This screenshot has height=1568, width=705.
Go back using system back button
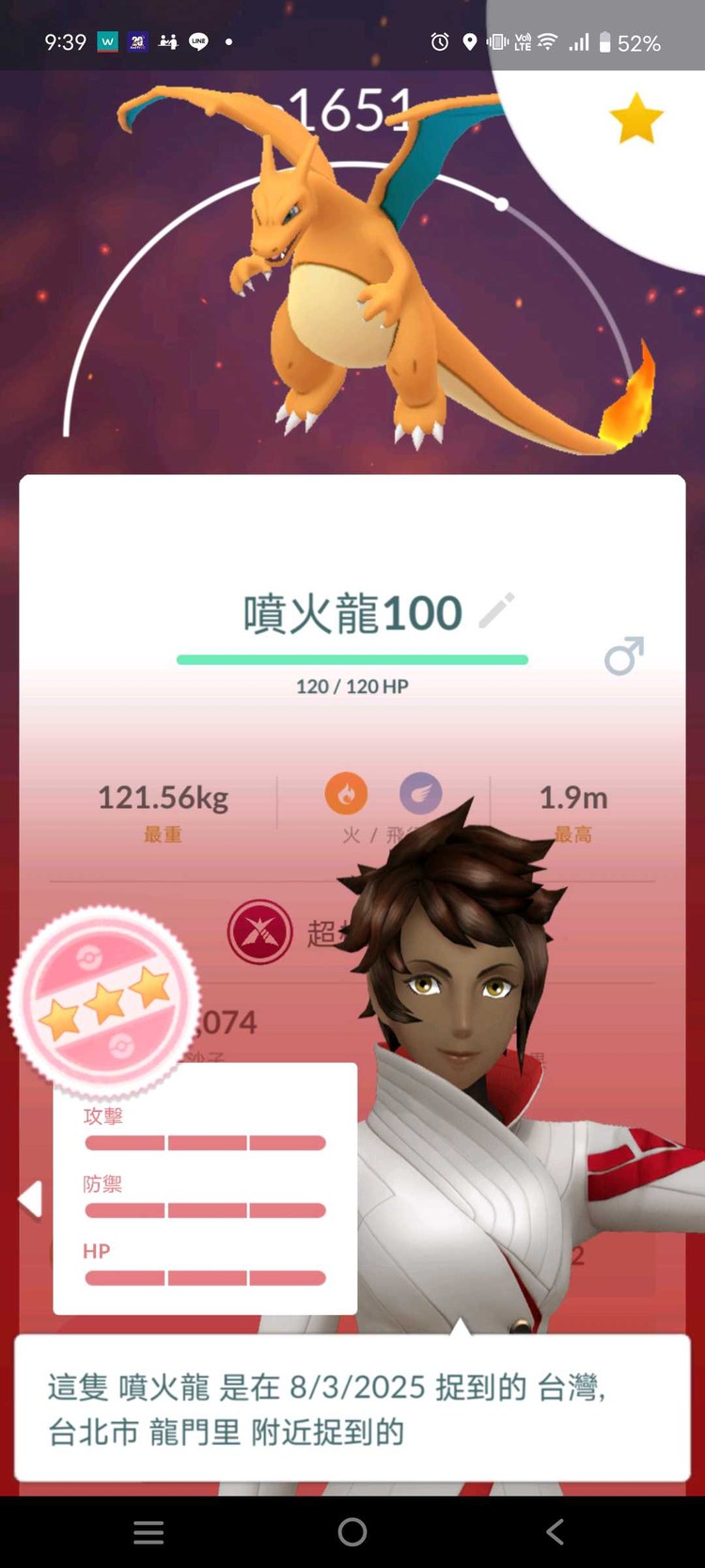point(555,1531)
